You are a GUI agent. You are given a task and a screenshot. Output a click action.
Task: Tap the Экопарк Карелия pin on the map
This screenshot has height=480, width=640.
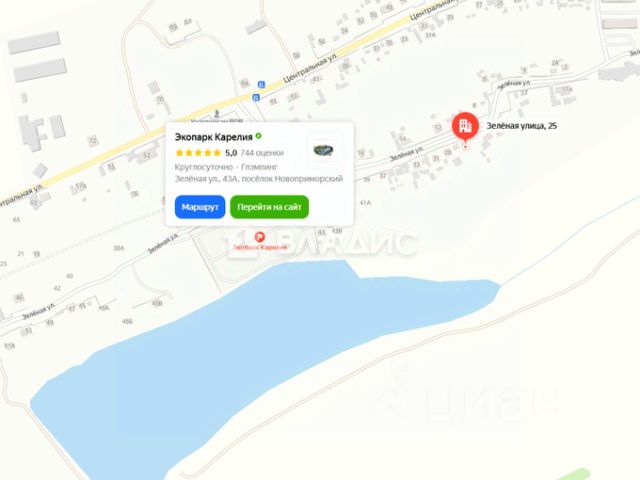tap(246, 236)
